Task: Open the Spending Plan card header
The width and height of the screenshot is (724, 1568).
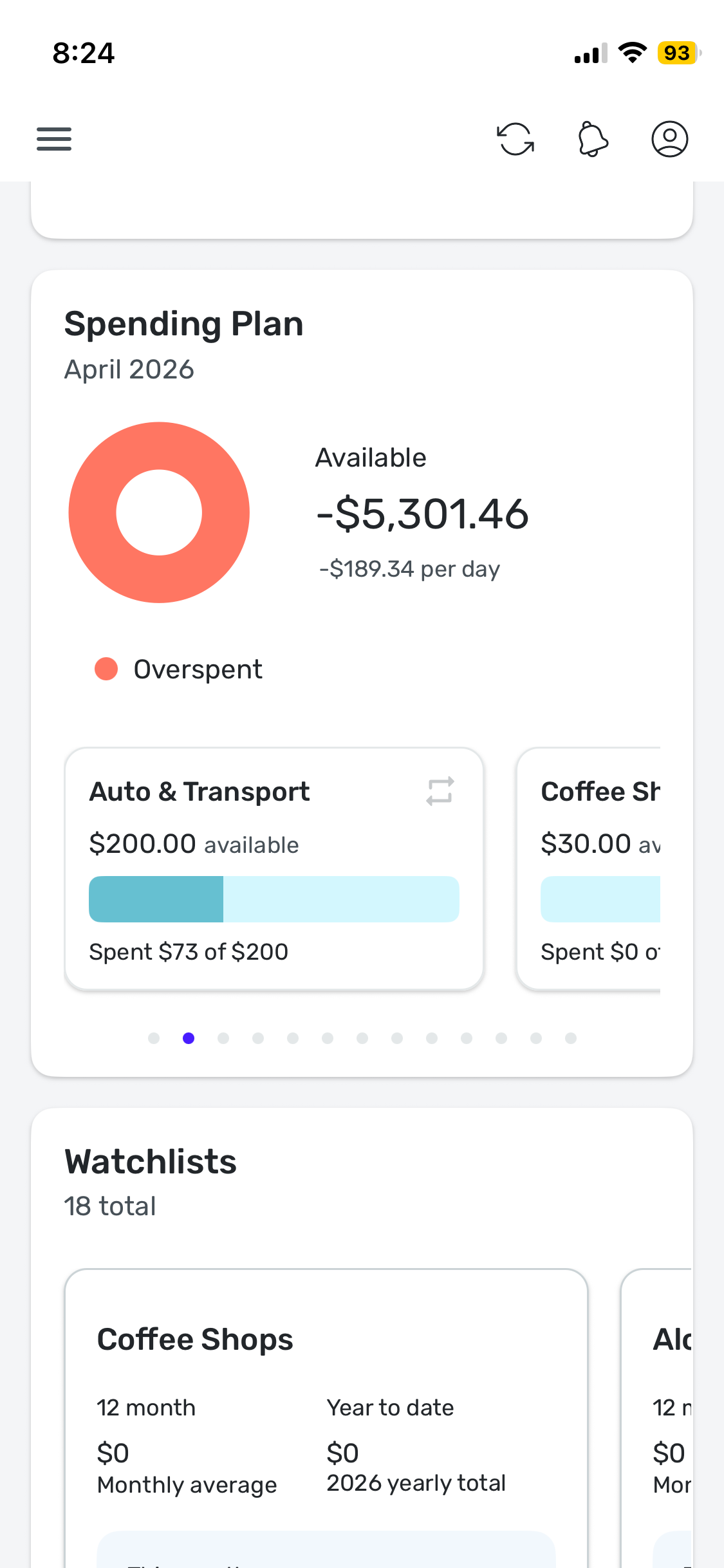Action: coord(184,324)
